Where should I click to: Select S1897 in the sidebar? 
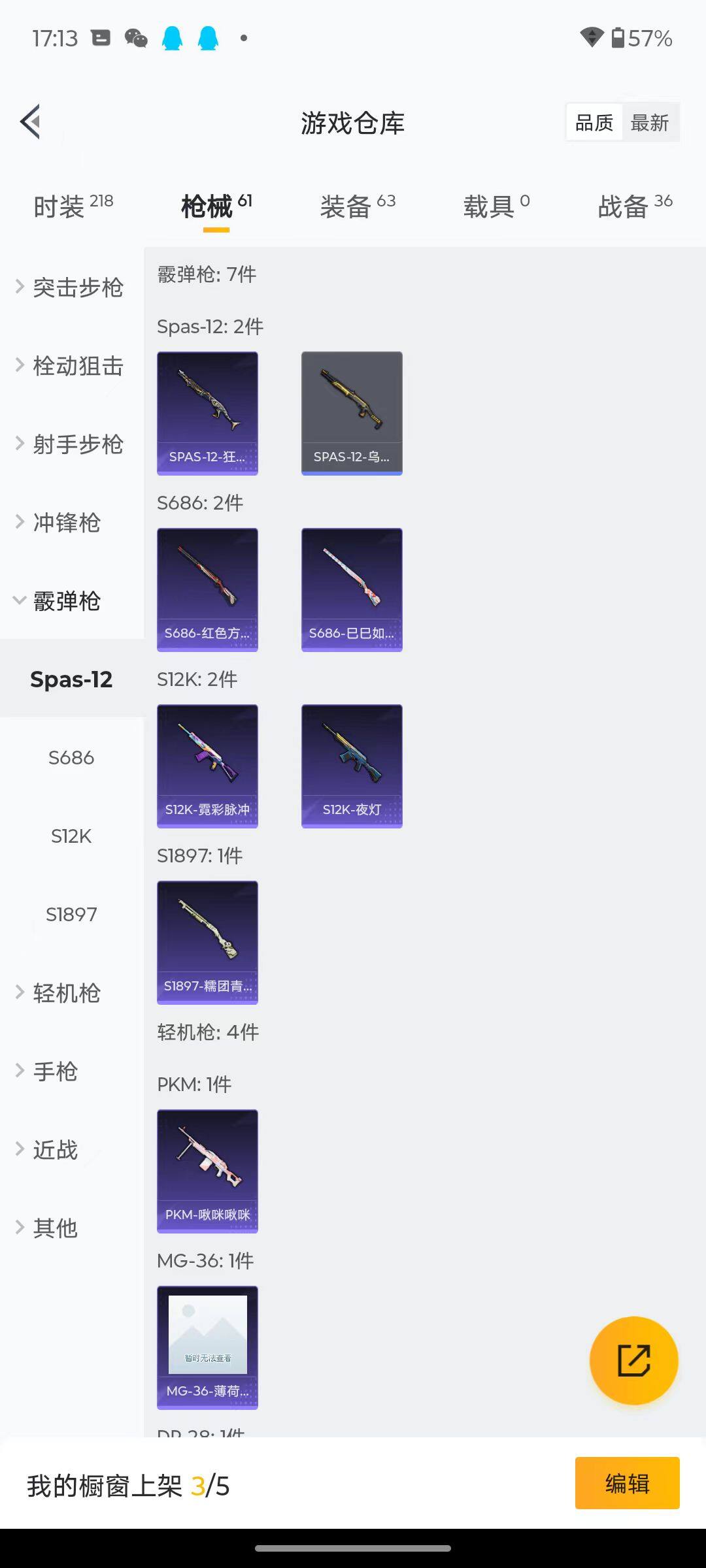(x=71, y=914)
